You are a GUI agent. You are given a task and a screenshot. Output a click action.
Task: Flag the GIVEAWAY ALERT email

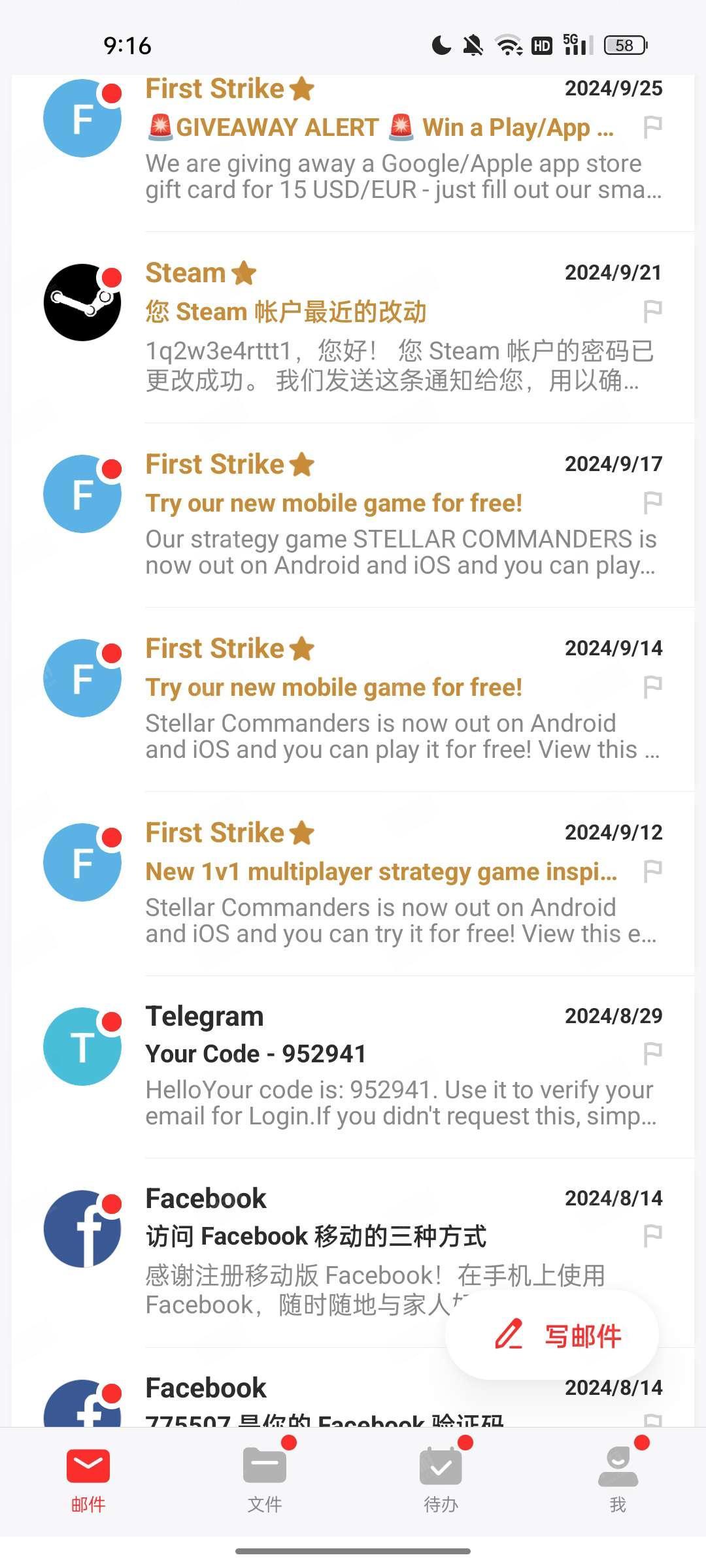[652, 127]
